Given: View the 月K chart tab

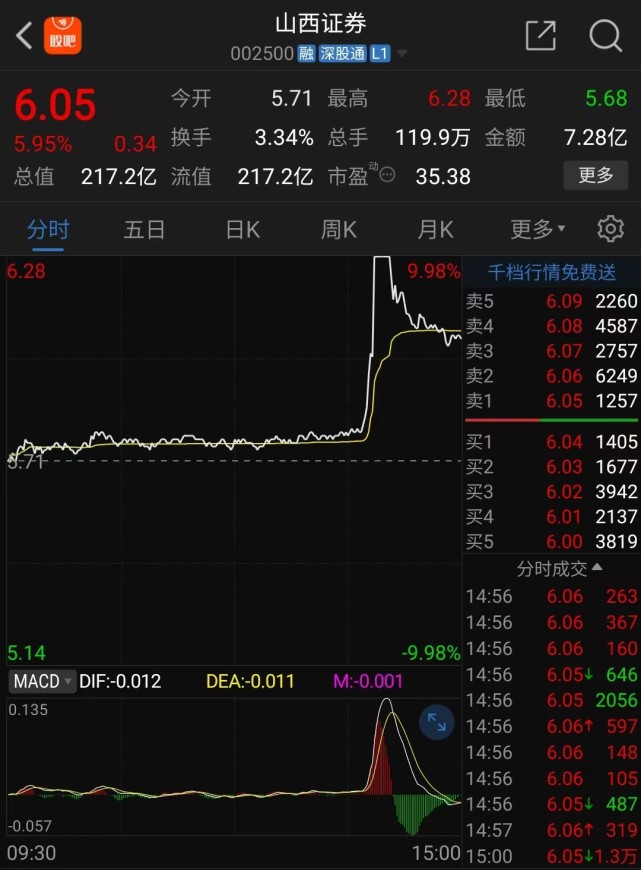Looking at the screenshot, I should [x=435, y=230].
